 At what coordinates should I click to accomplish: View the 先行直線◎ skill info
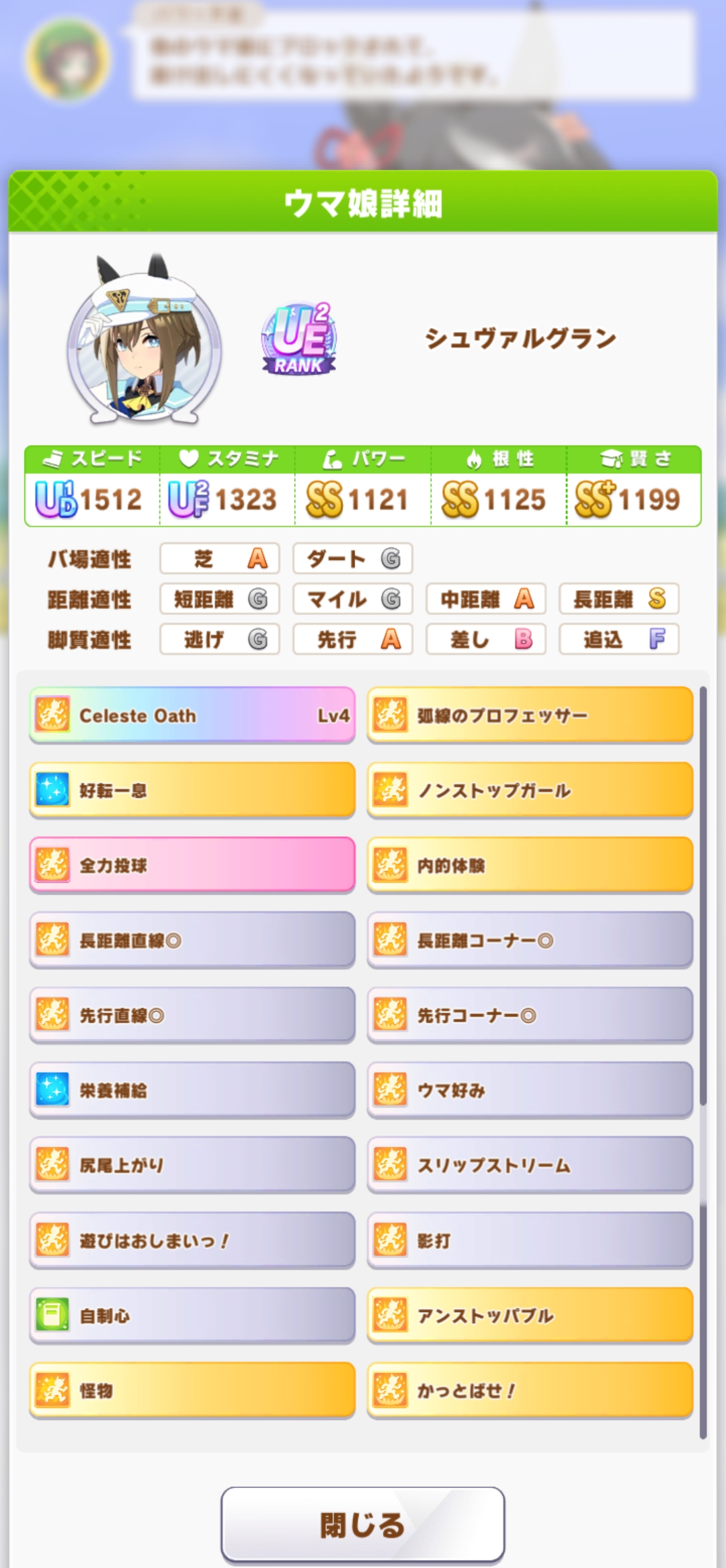point(192,1015)
